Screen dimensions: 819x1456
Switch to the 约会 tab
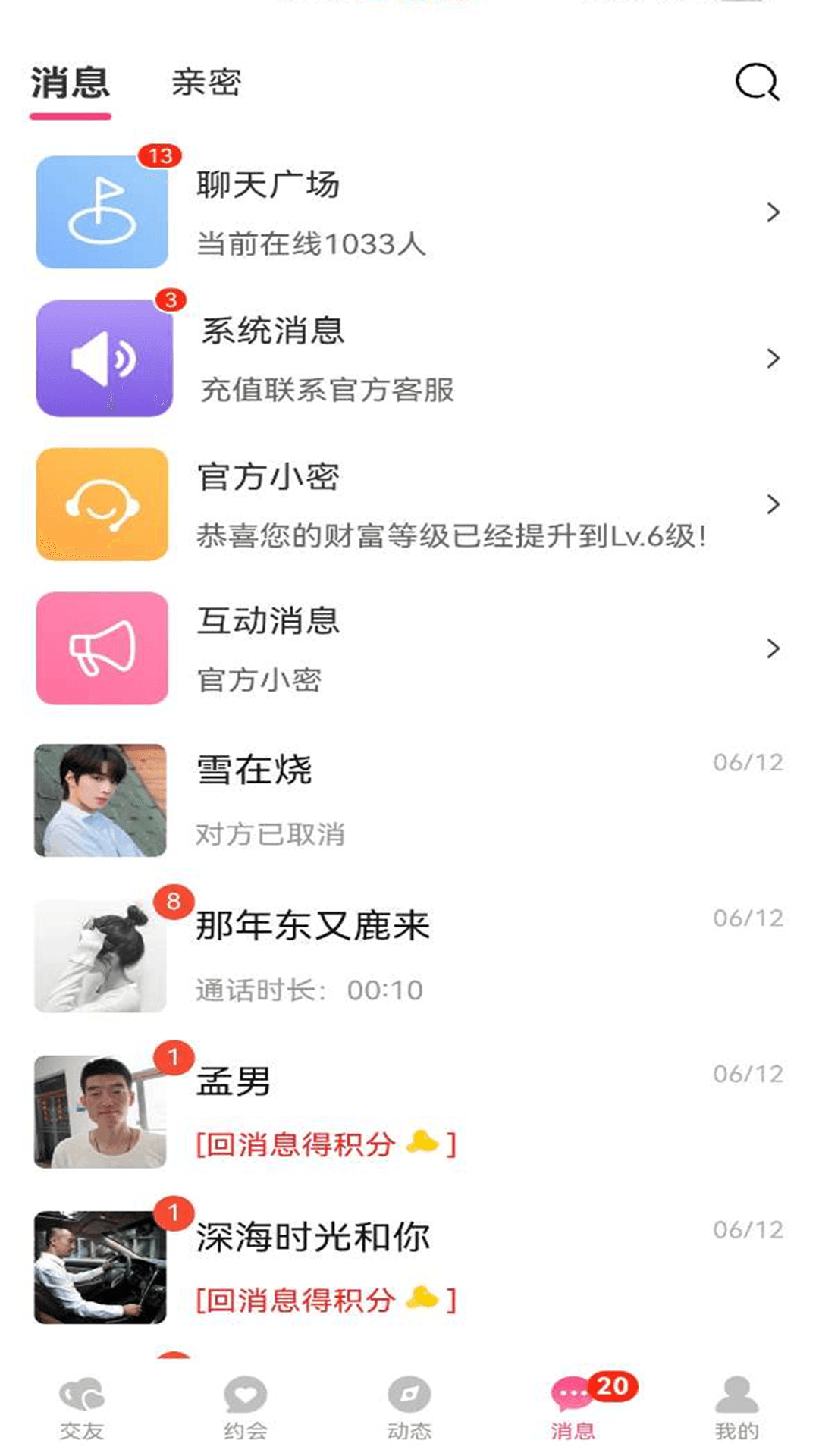click(x=246, y=1409)
